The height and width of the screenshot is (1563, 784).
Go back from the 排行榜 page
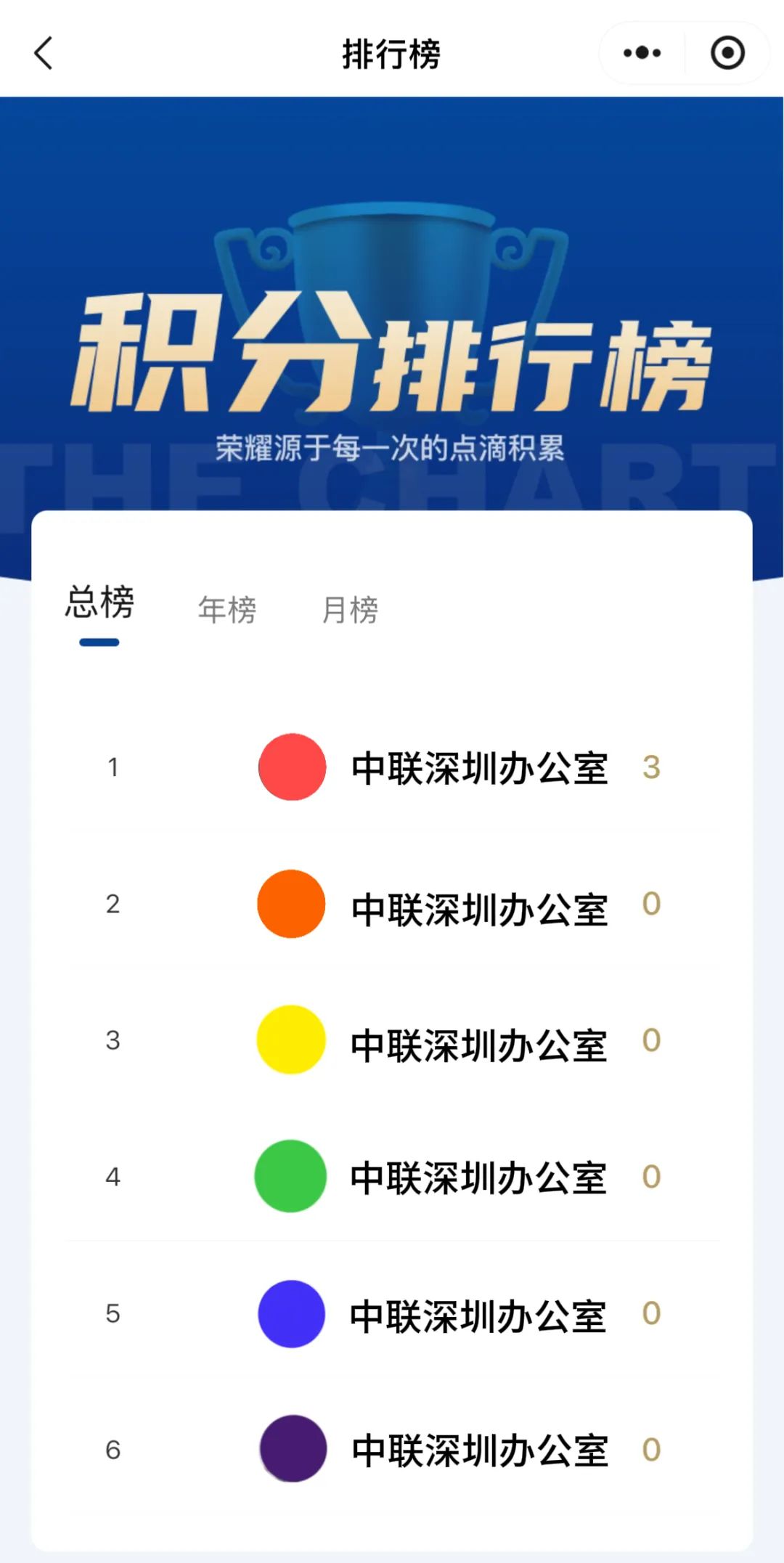click(44, 54)
